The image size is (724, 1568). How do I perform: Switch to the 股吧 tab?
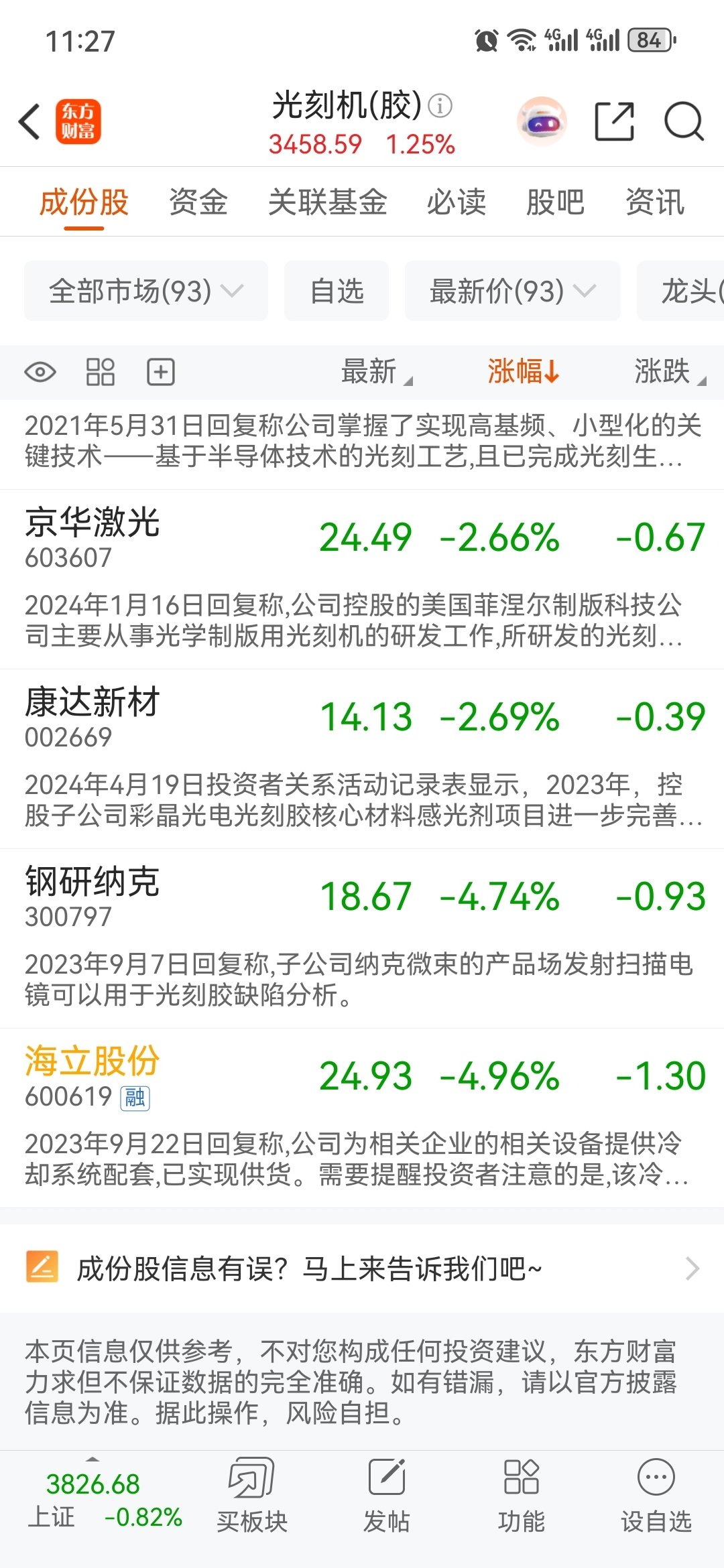pos(555,202)
